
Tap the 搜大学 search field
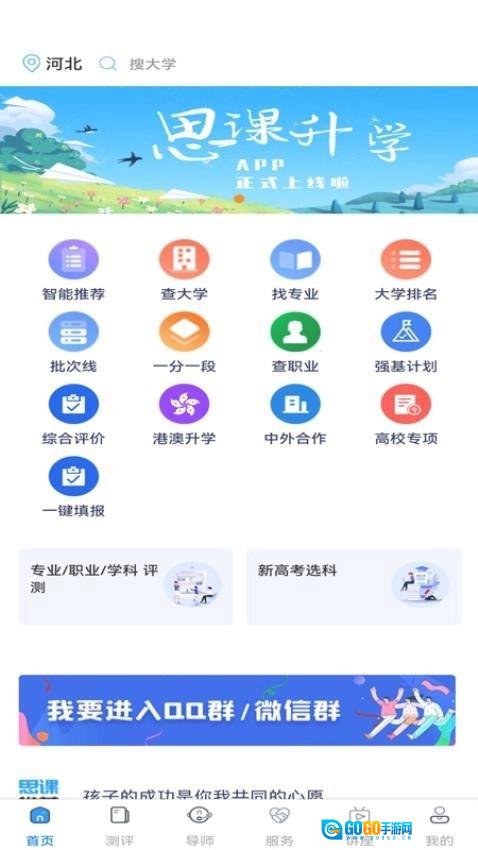pos(138,63)
